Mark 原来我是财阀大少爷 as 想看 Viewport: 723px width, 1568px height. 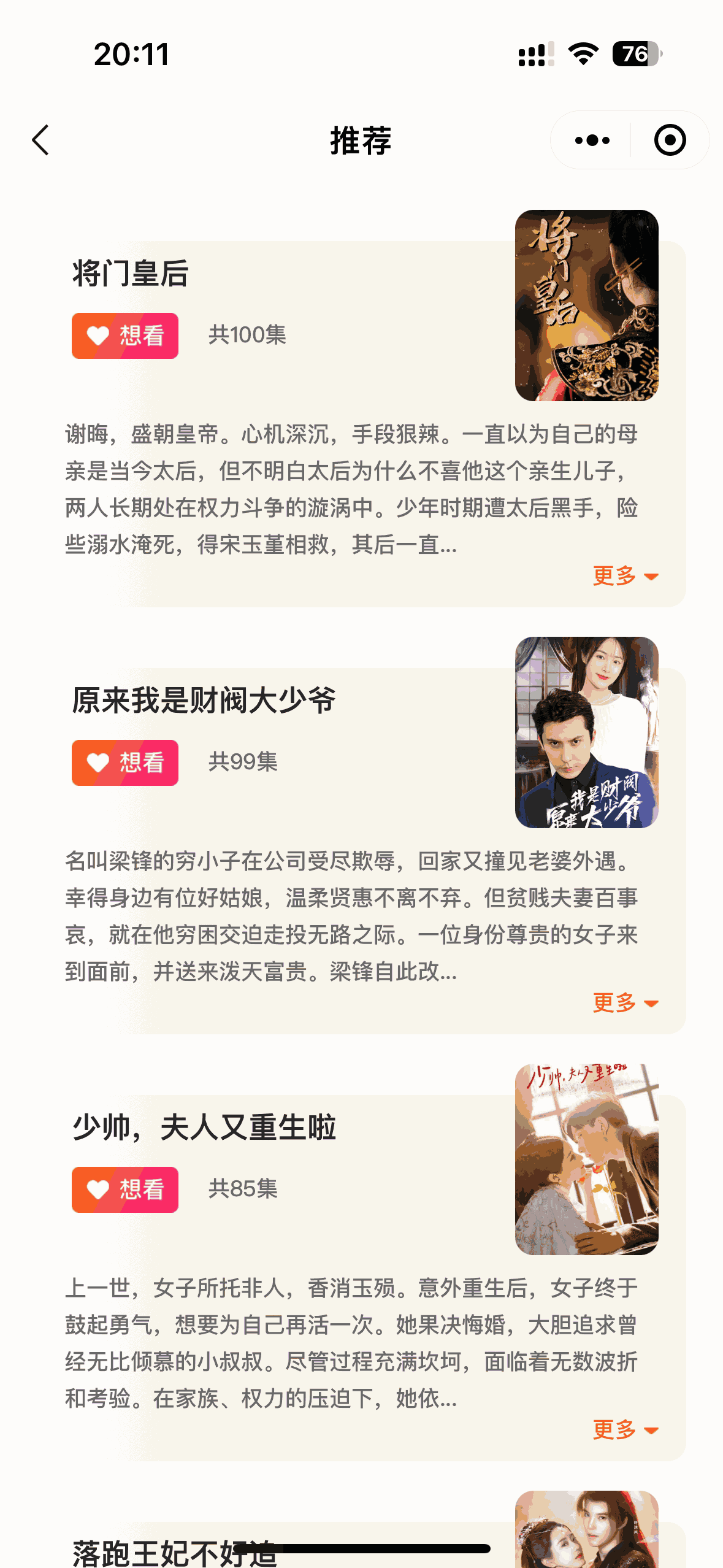point(125,763)
